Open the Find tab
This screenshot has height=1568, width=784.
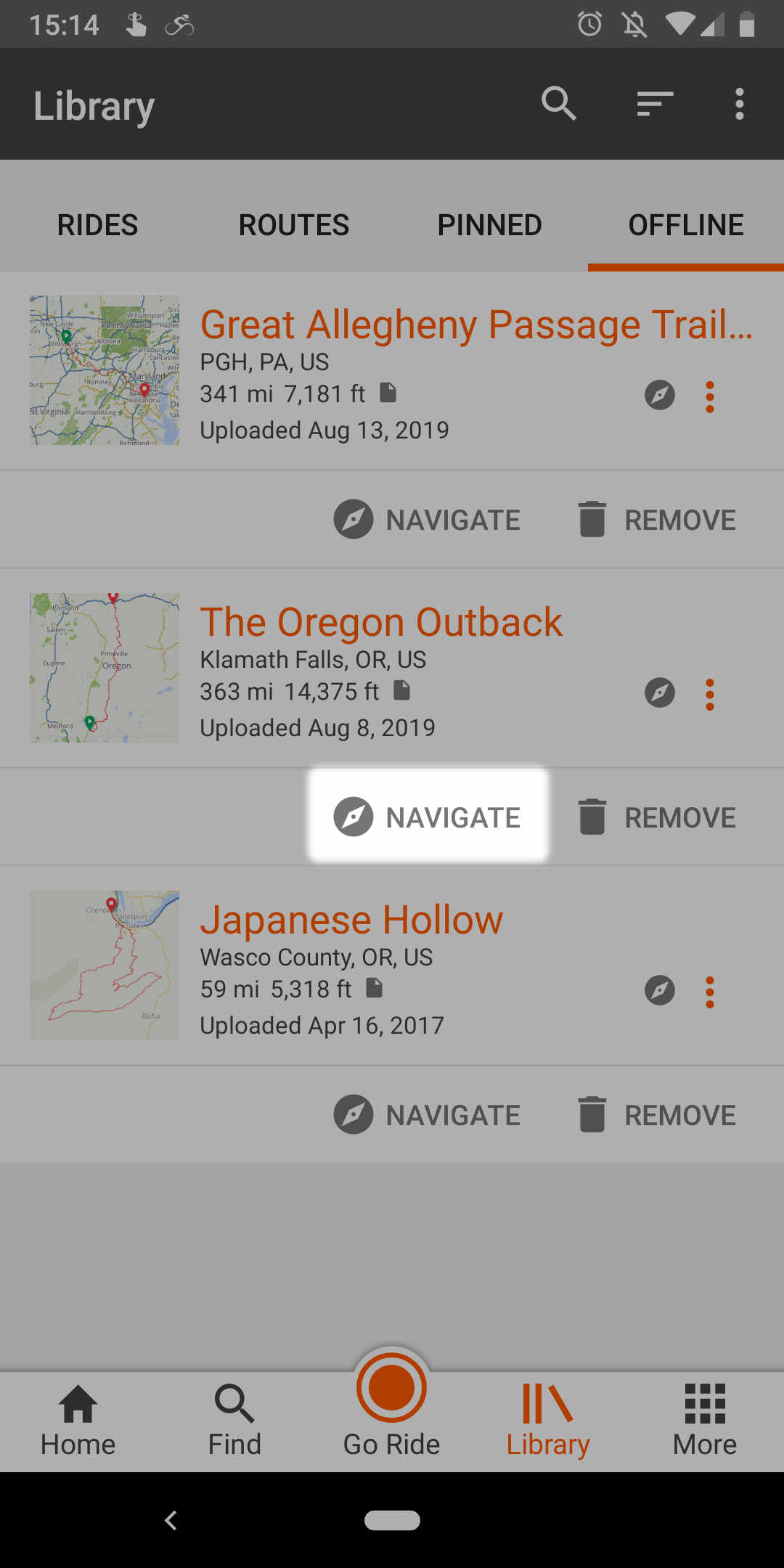click(x=235, y=1421)
